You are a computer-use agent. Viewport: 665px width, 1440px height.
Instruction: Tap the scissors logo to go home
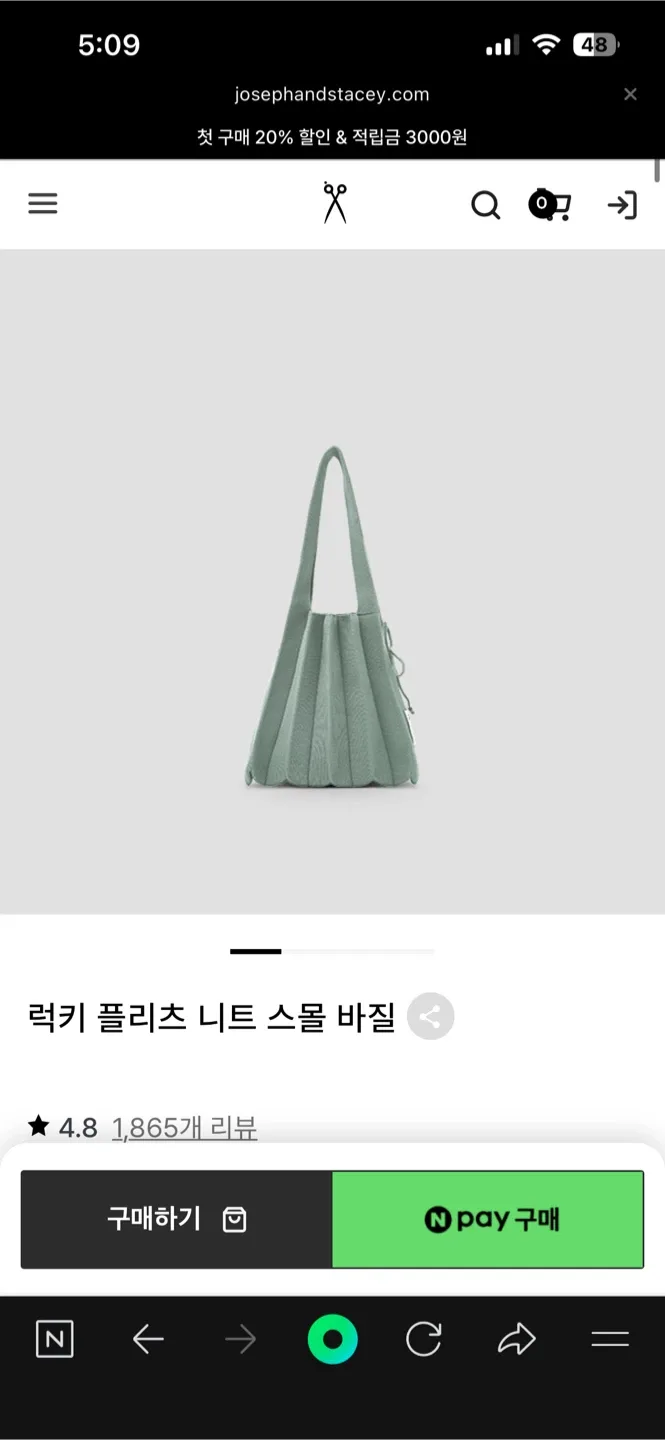point(335,203)
